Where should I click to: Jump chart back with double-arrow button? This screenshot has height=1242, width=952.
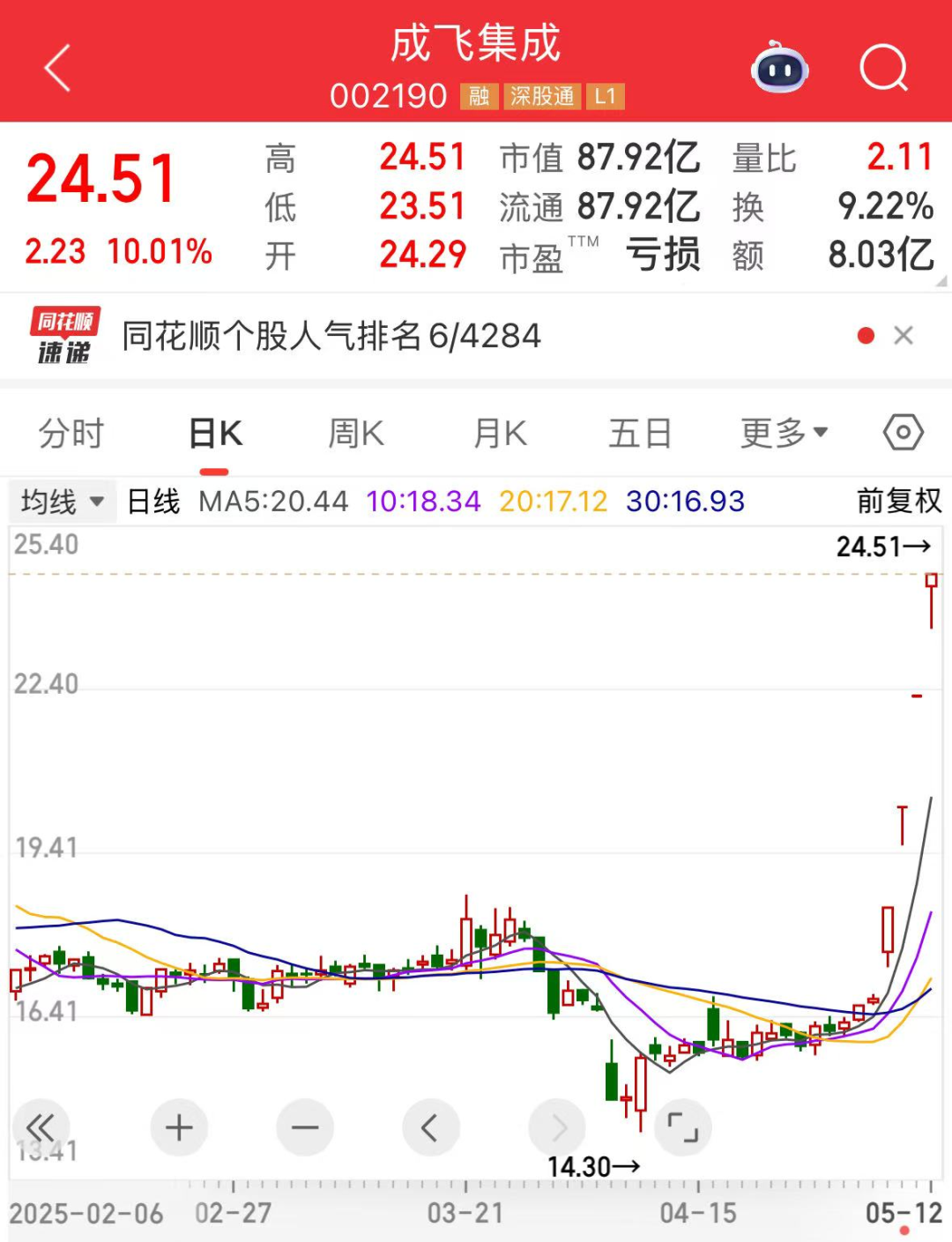pyautogui.click(x=41, y=1127)
